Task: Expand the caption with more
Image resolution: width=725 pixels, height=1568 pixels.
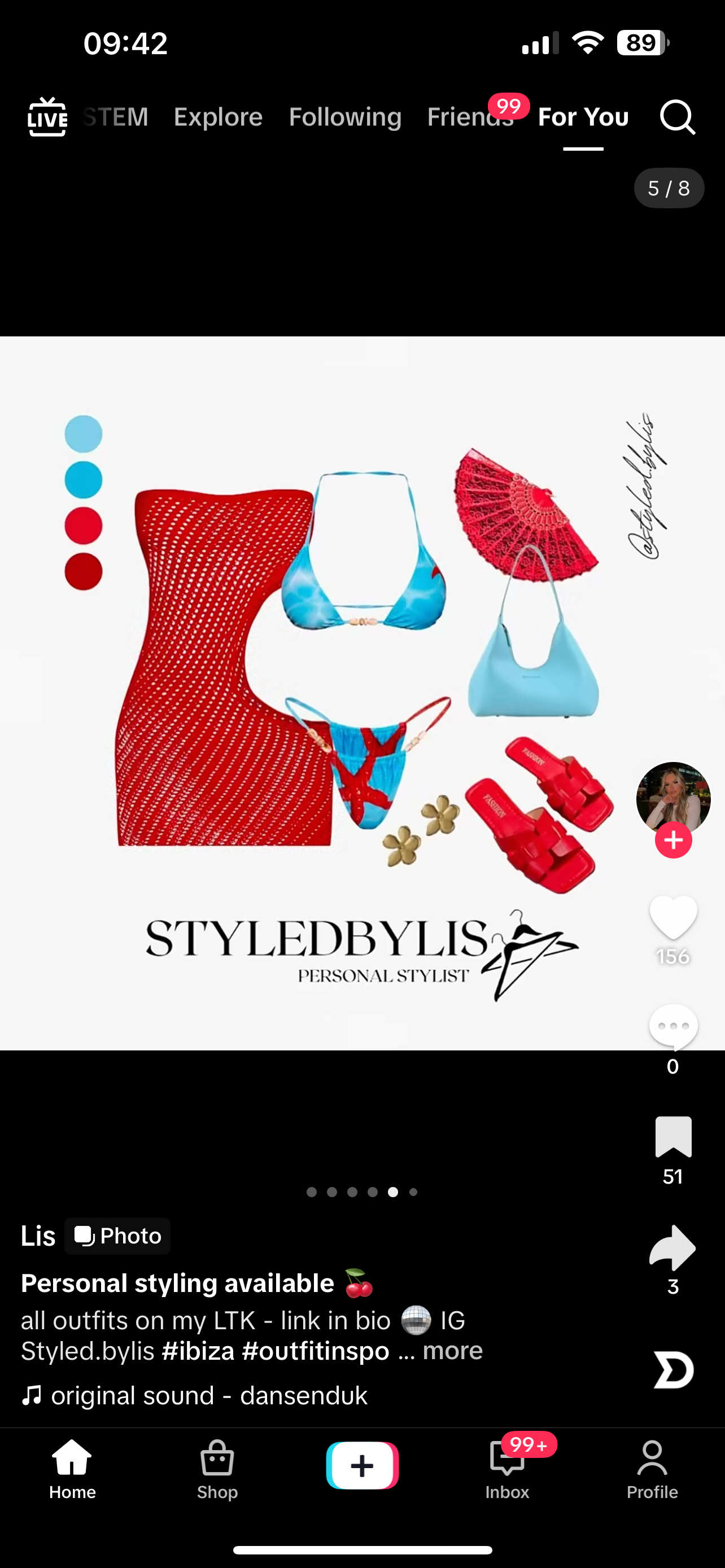Action: click(x=452, y=1350)
